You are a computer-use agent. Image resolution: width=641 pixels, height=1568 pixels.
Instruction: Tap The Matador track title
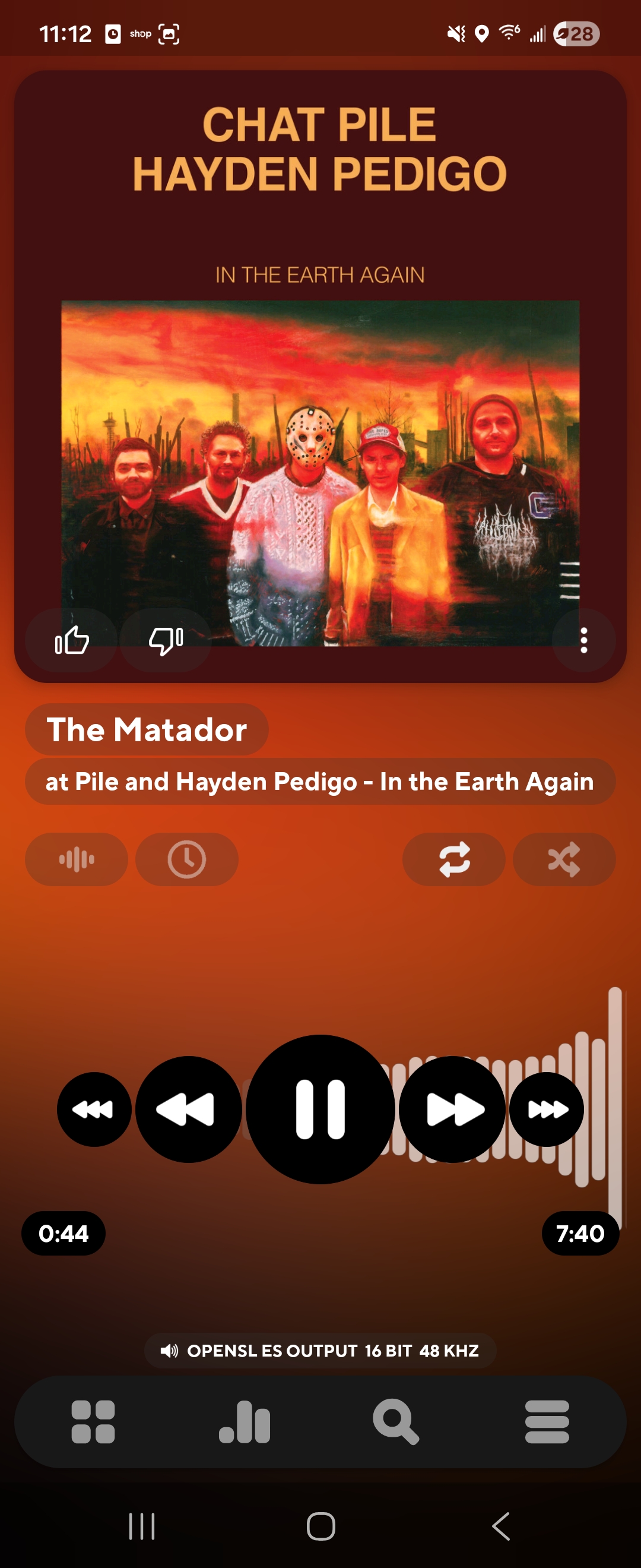click(147, 729)
